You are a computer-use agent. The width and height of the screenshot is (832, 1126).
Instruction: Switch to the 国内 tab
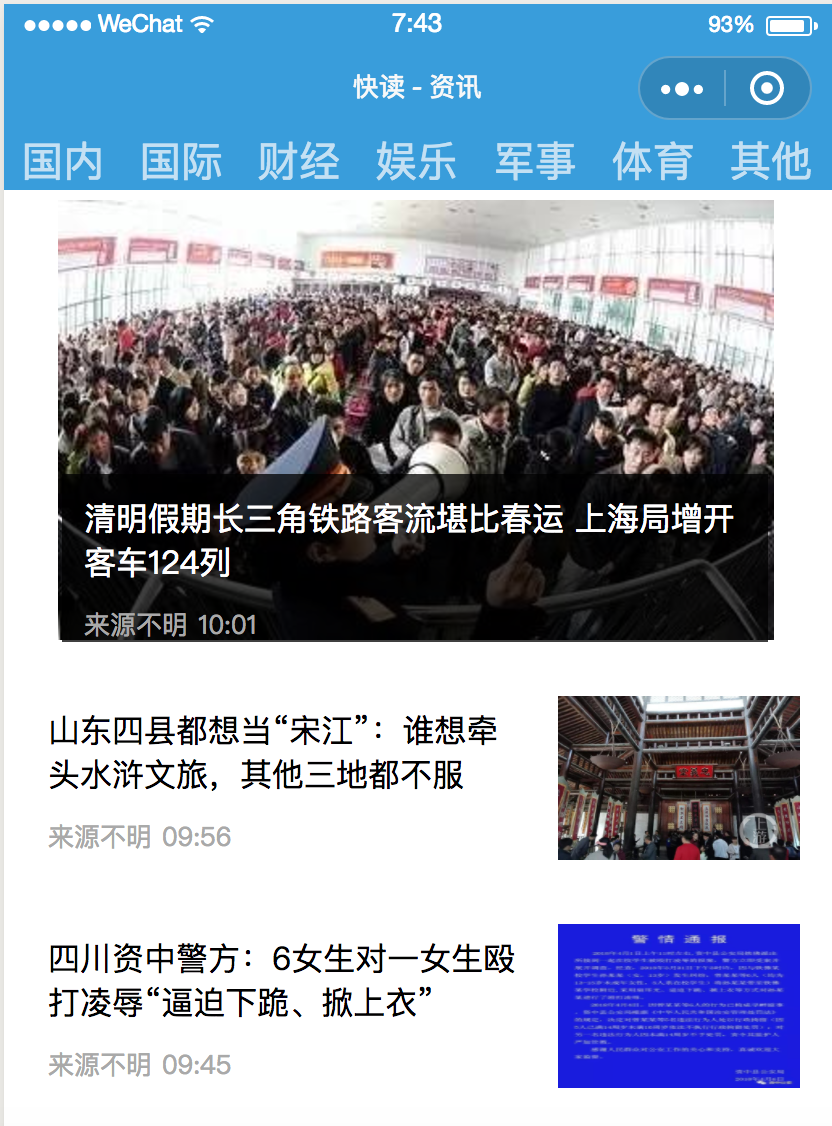[60, 160]
